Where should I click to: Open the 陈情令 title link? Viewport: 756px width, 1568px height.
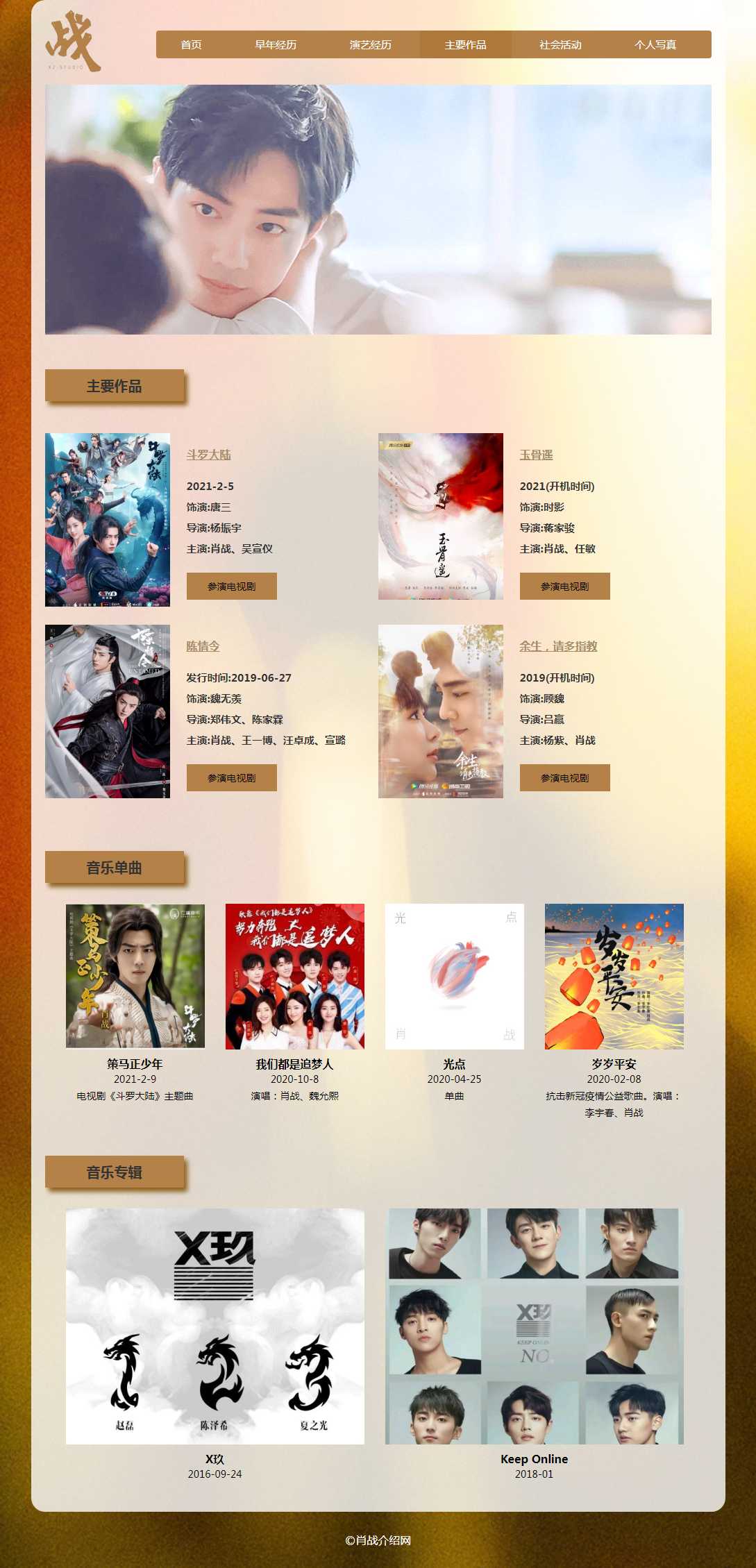click(203, 646)
